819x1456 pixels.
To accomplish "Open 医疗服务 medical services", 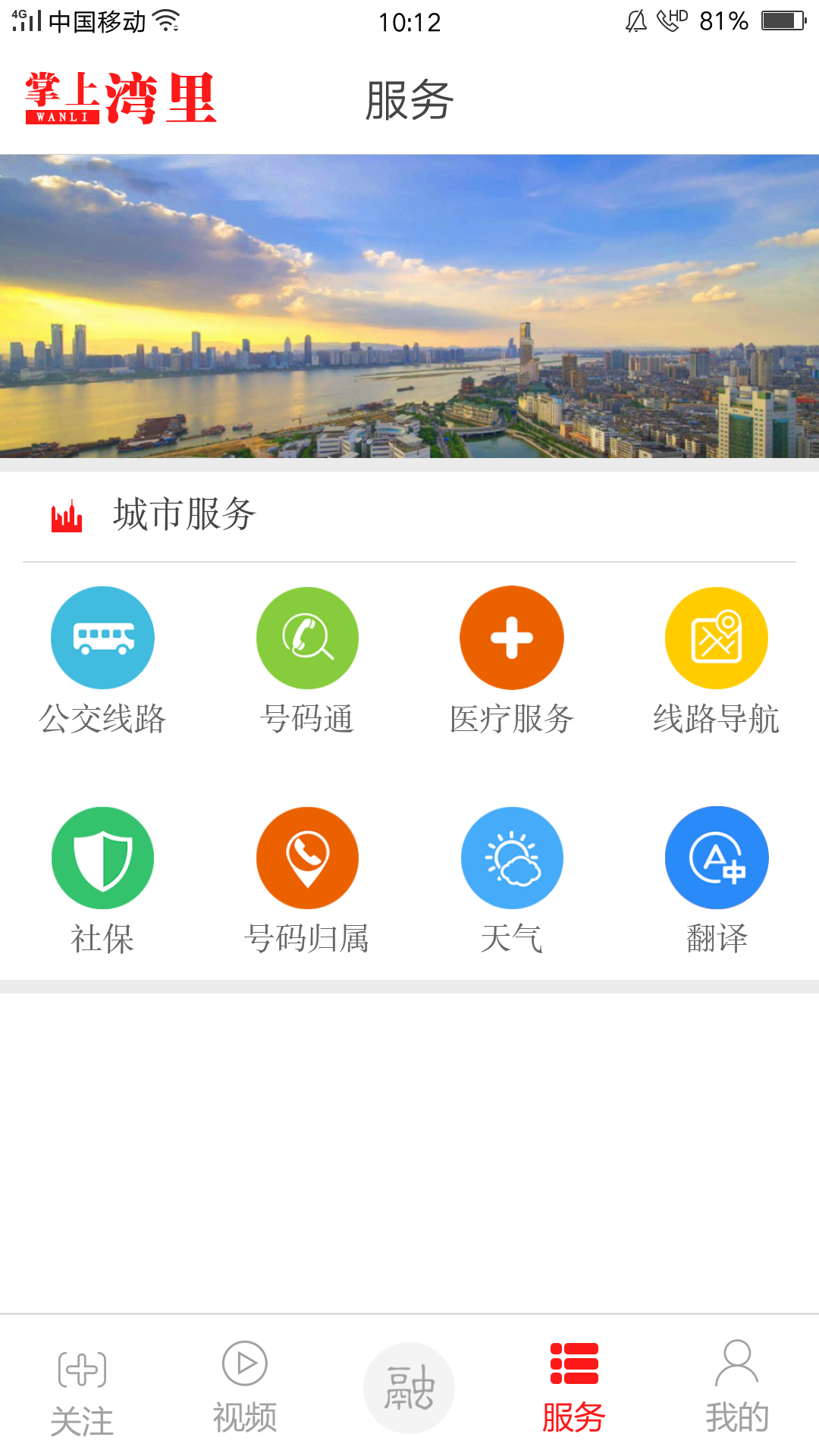I will tap(512, 638).
